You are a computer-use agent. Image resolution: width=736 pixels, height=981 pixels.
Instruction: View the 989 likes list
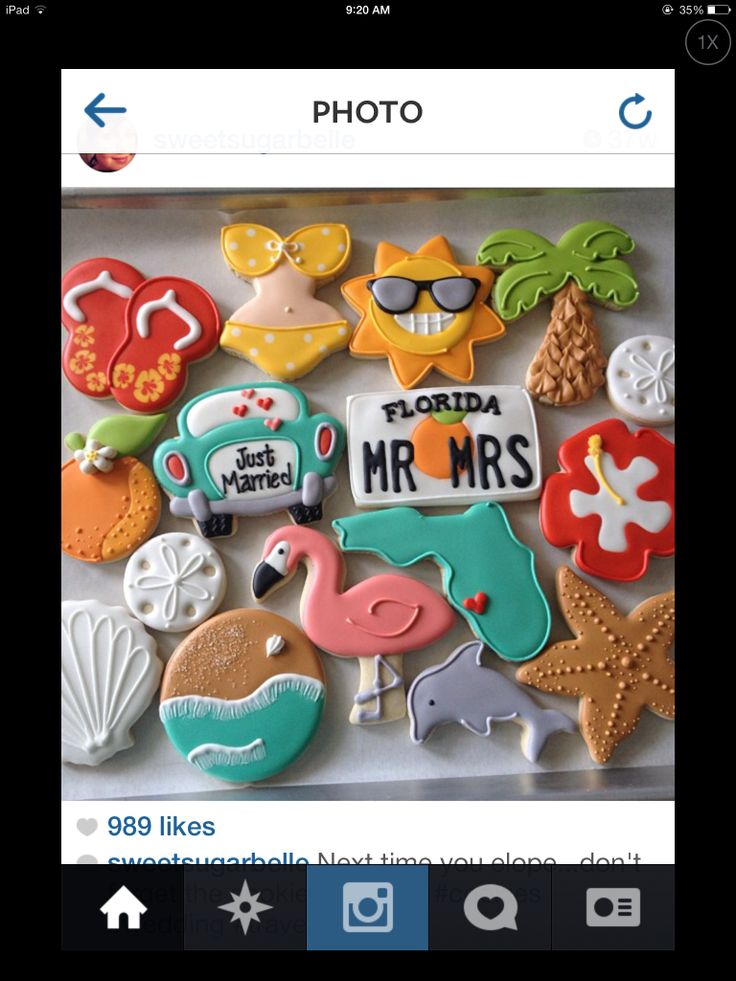(x=160, y=827)
